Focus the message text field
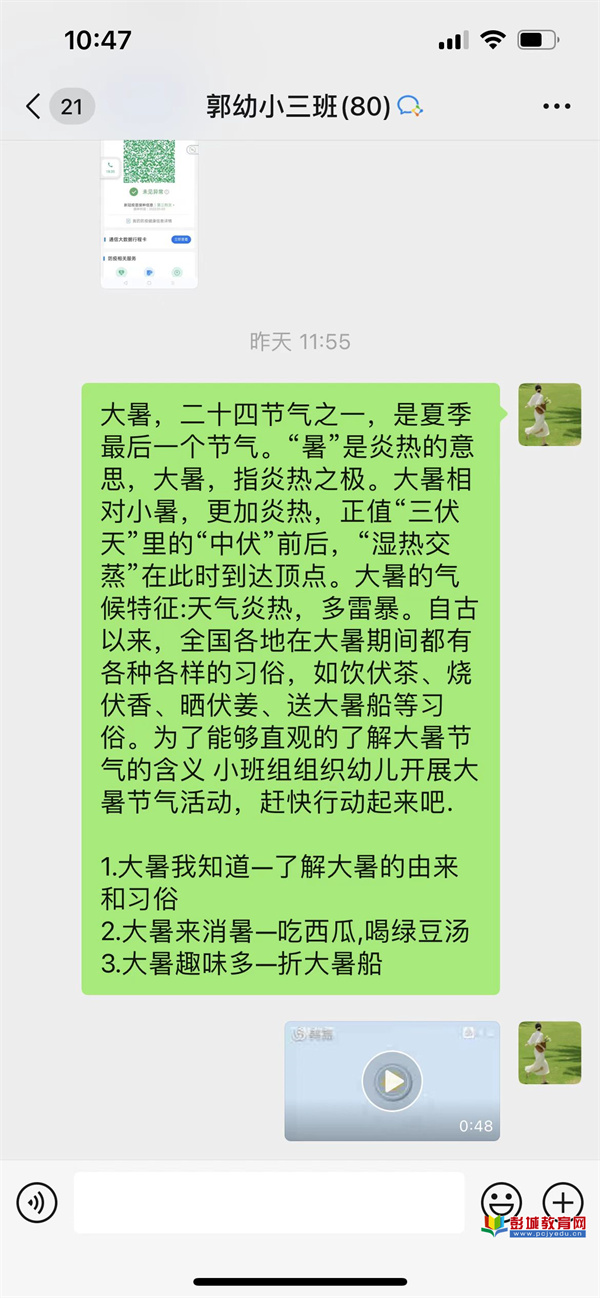The height and width of the screenshot is (1298, 600). pyautogui.click(x=269, y=1202)
